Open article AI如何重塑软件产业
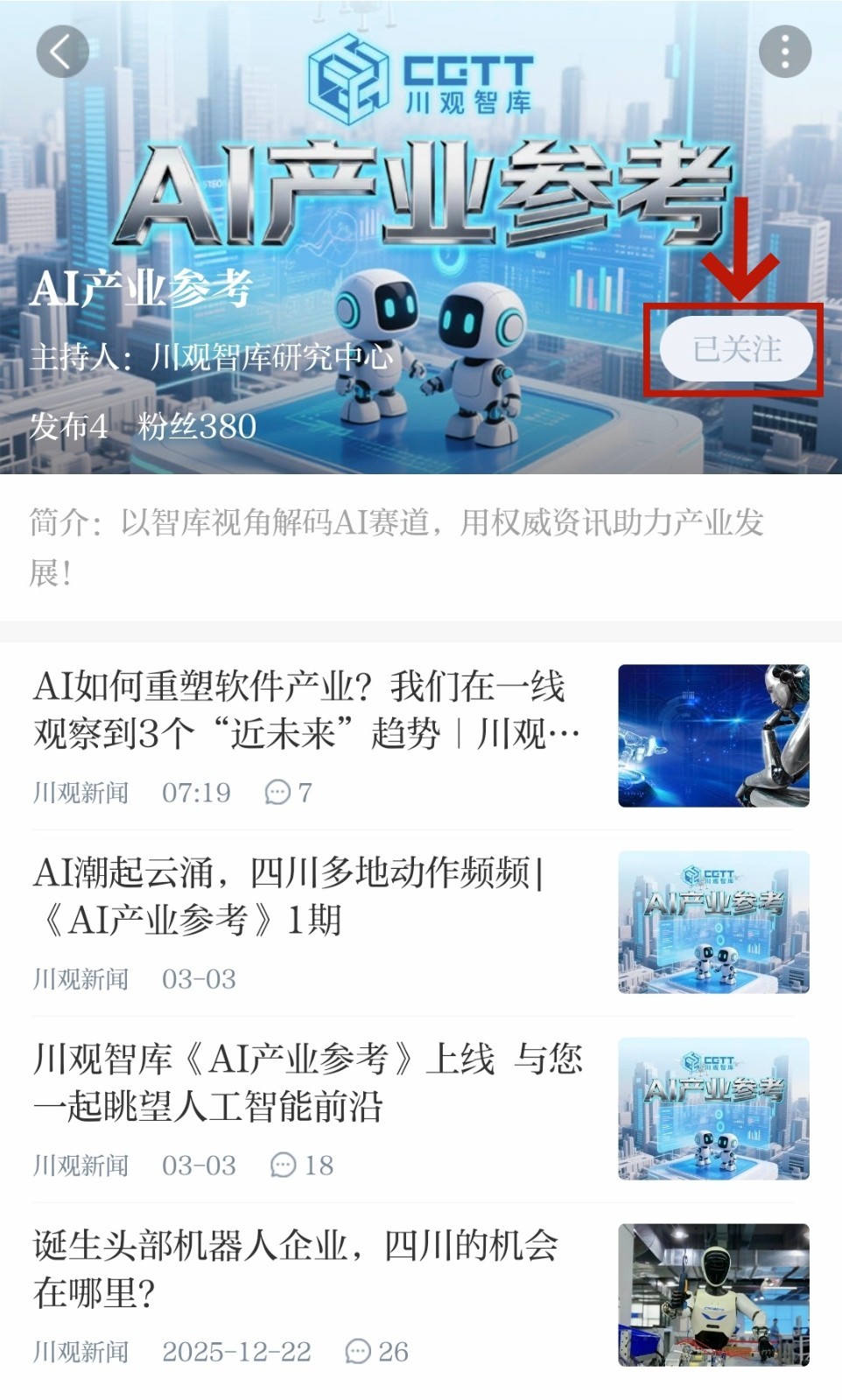This screenshot has height=1400, width=842. [306, 710]
